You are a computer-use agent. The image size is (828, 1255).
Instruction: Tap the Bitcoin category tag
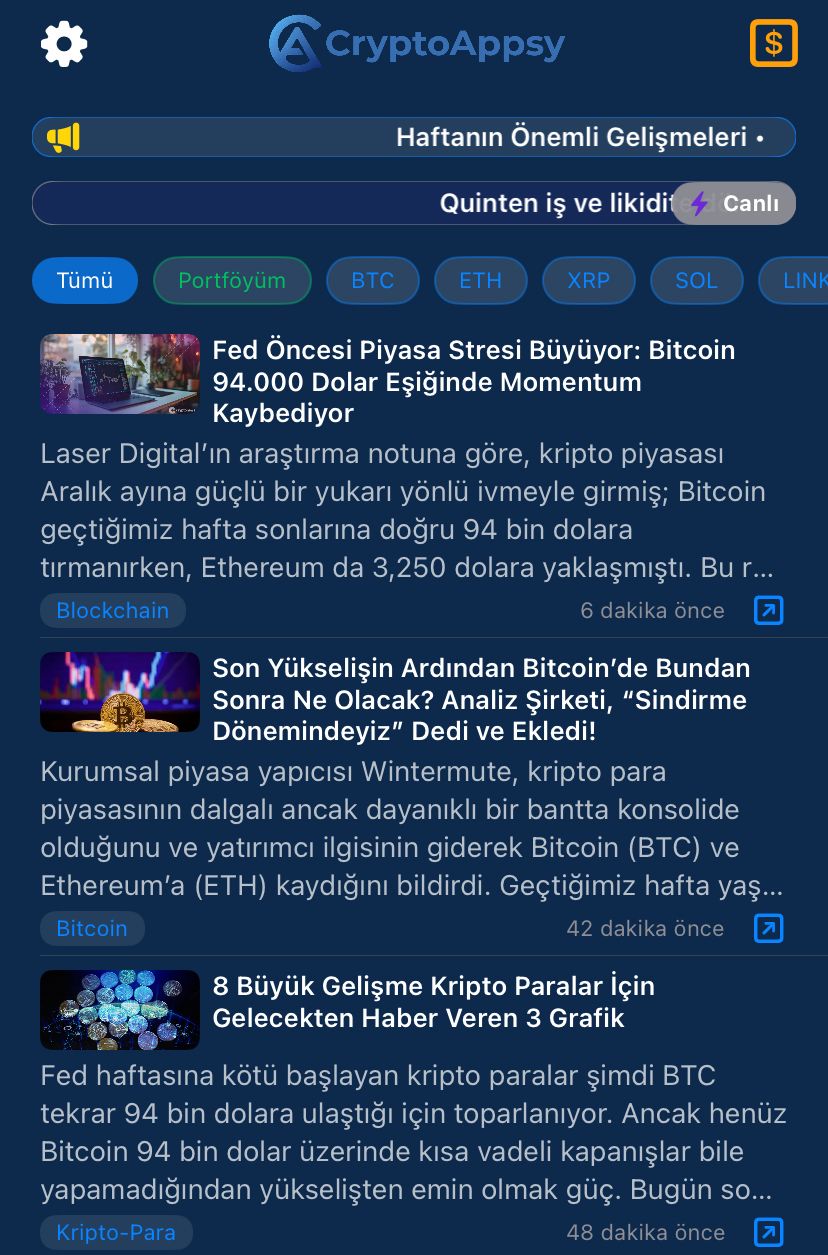point(92,929)
